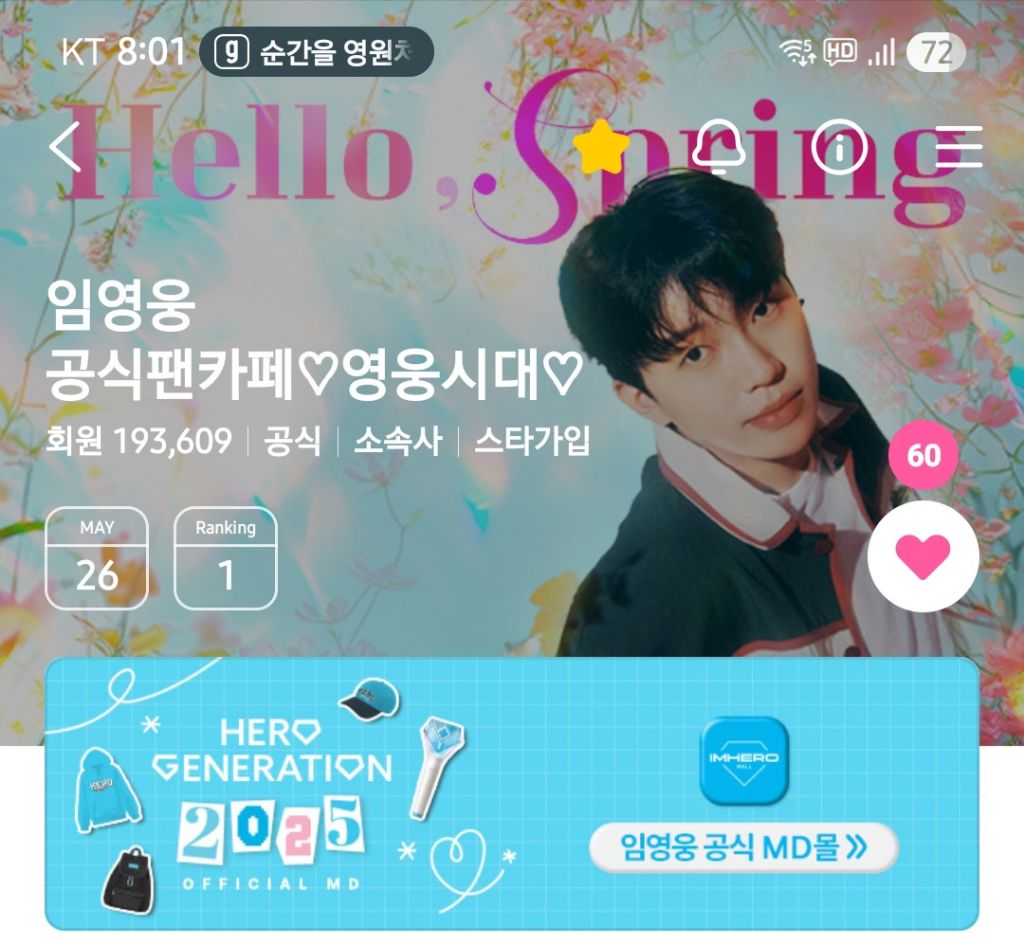Open the hamburger menu
Screen dimensions: 1024x944
click(x=959, y=147)
